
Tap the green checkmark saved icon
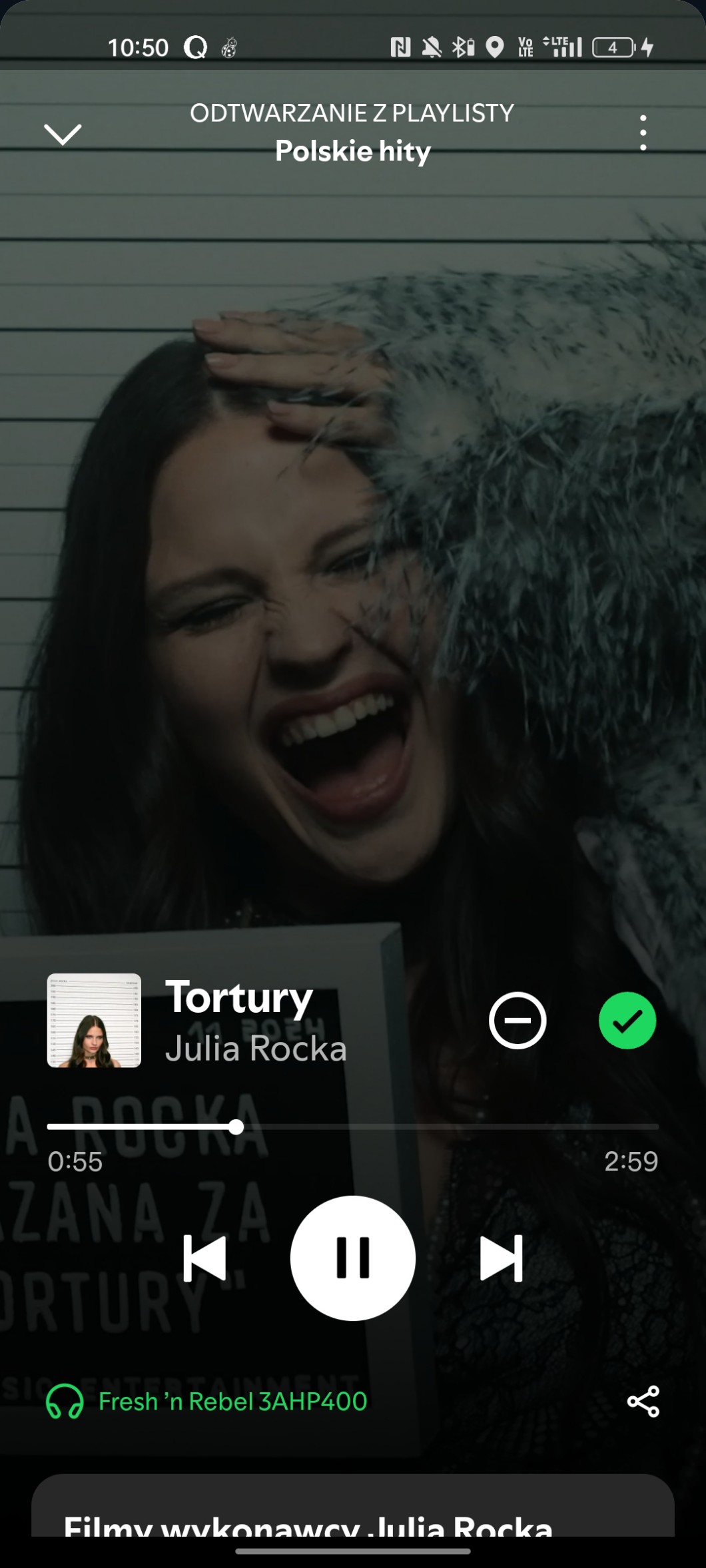(627, 1021)
